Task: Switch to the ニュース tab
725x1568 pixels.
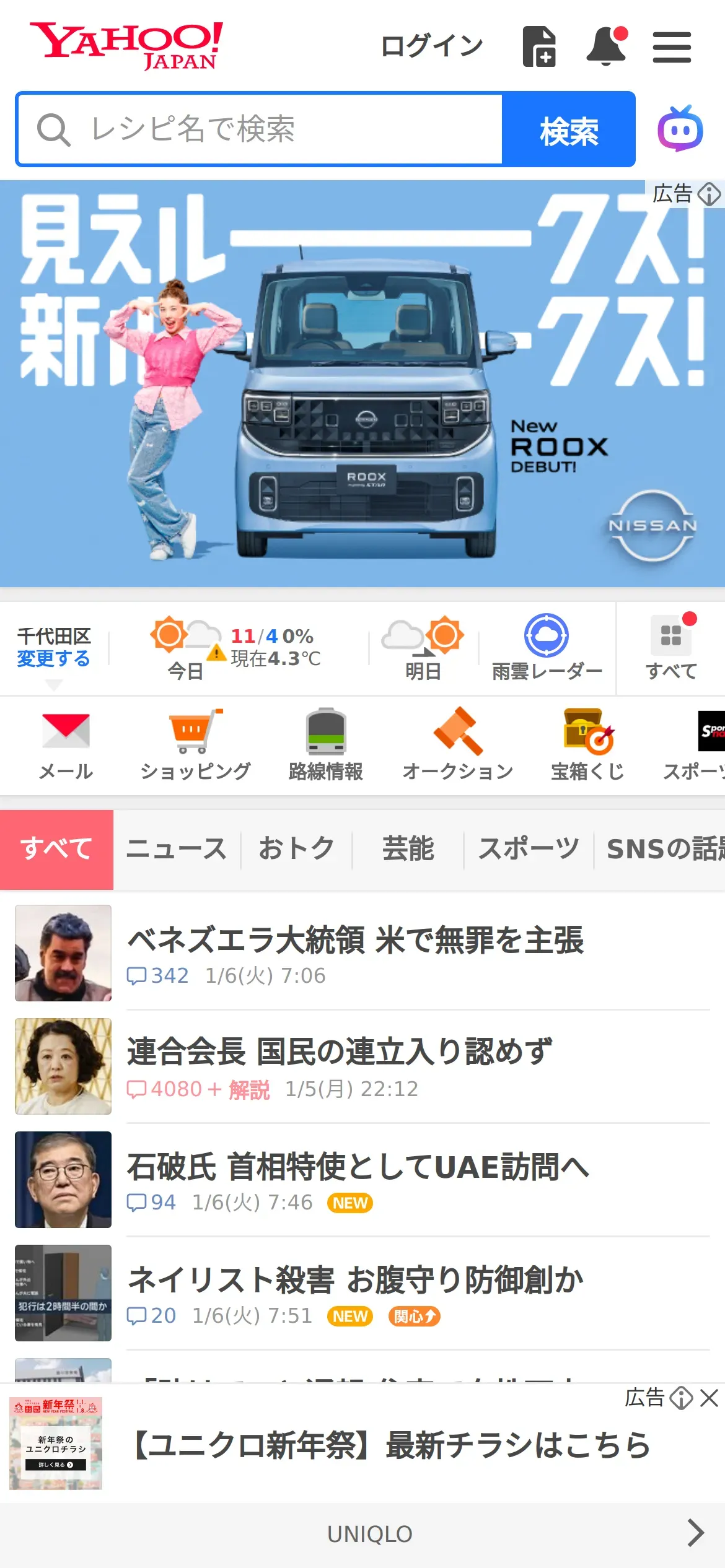Action: tap(177, 849)
